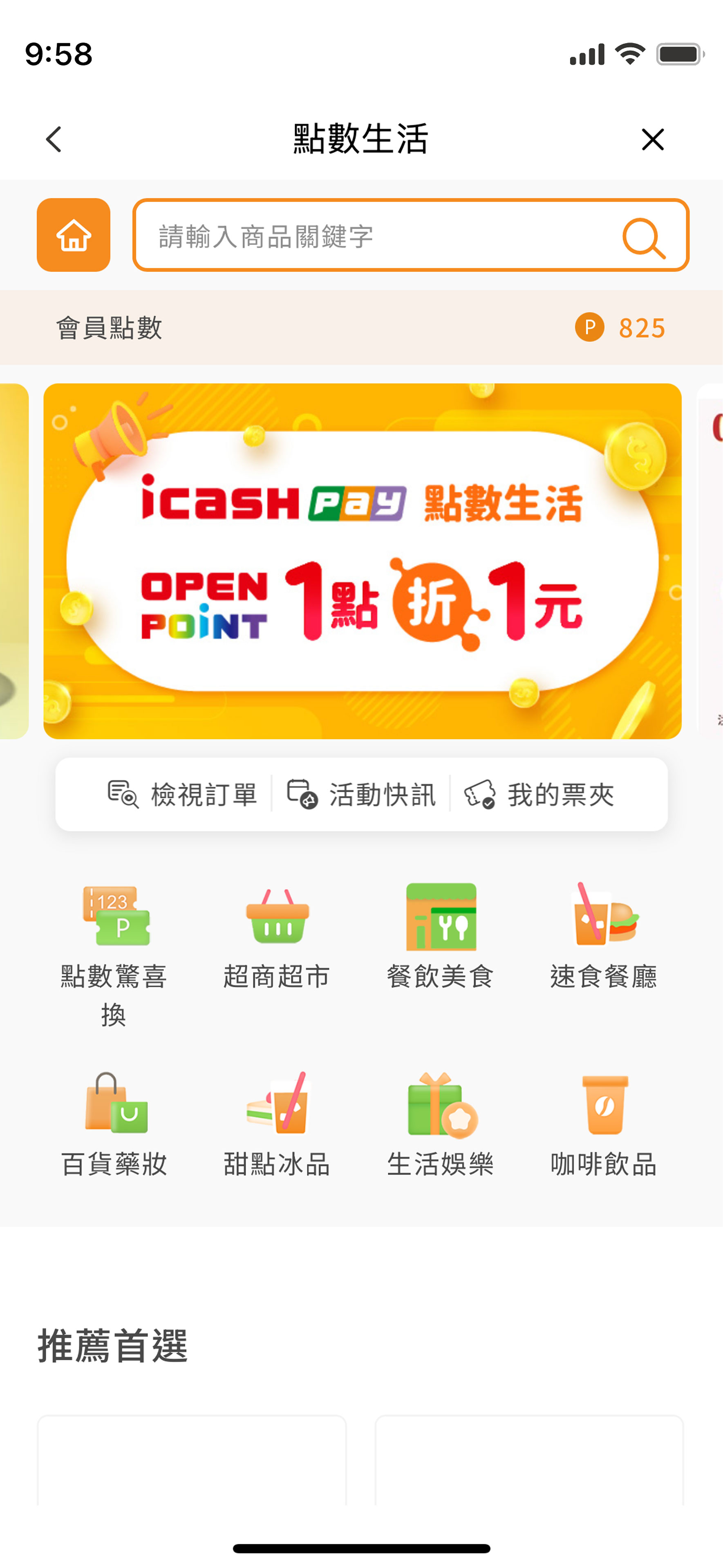Viewport: 723px width, 1568px height.
Task: Go back using the header arrow
Action: click(x=54, y=139)
